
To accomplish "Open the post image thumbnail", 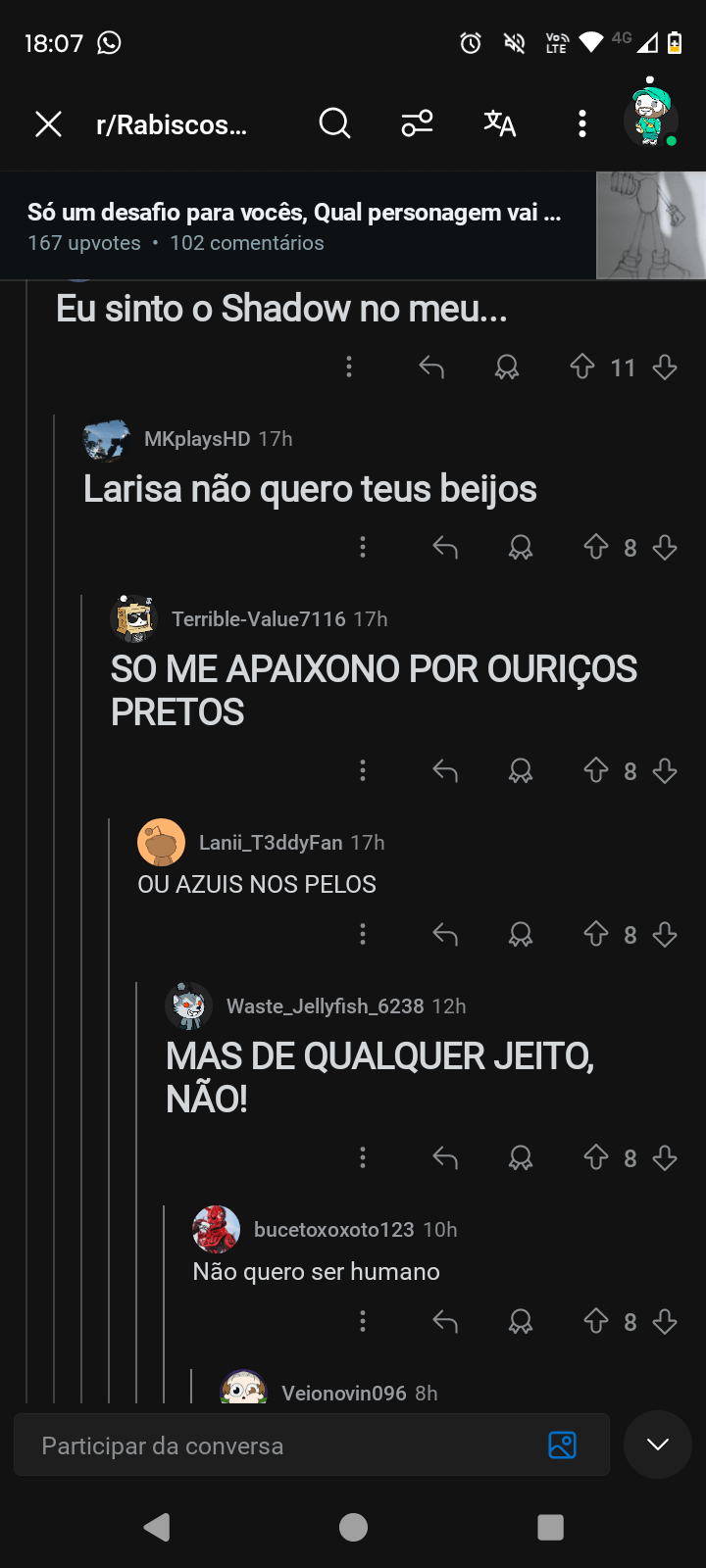I will pos(650,225).
